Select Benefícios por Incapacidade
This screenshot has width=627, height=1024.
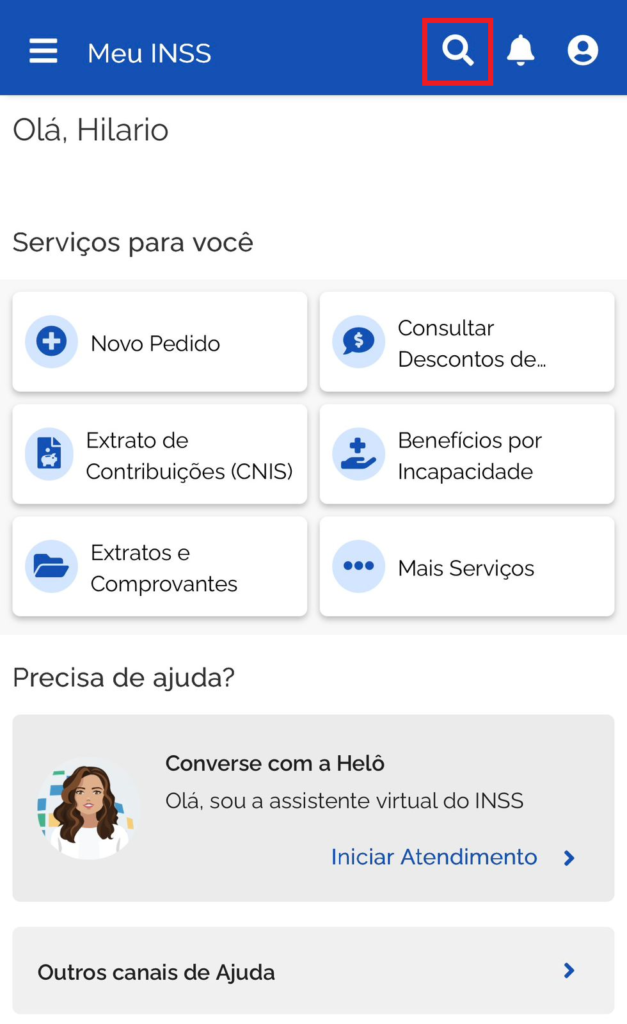(x=467, y=455)
